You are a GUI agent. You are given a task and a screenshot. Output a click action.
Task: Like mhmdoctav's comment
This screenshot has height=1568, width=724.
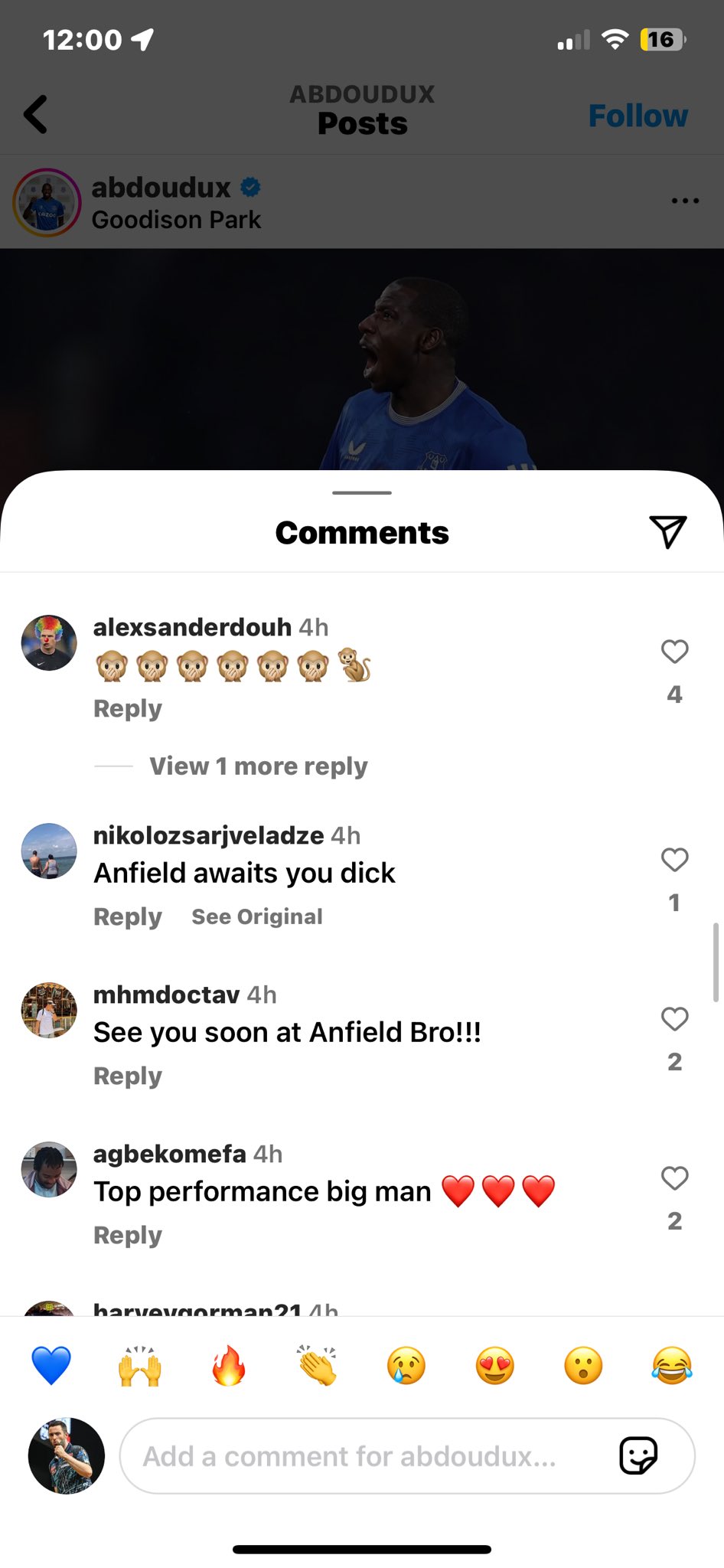pos(674,1019)
